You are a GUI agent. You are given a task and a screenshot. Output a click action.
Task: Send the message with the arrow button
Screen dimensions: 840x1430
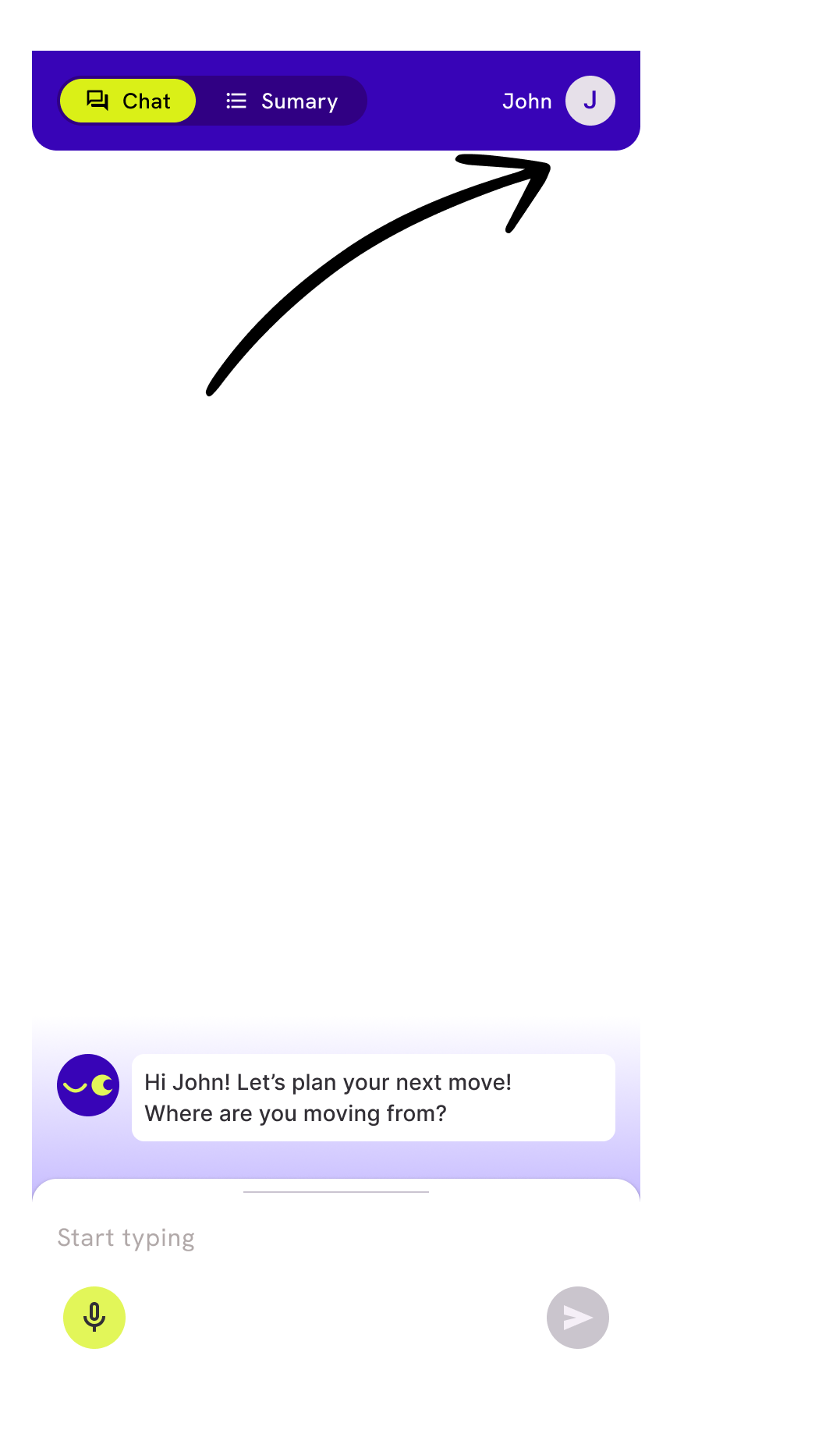577,1318
